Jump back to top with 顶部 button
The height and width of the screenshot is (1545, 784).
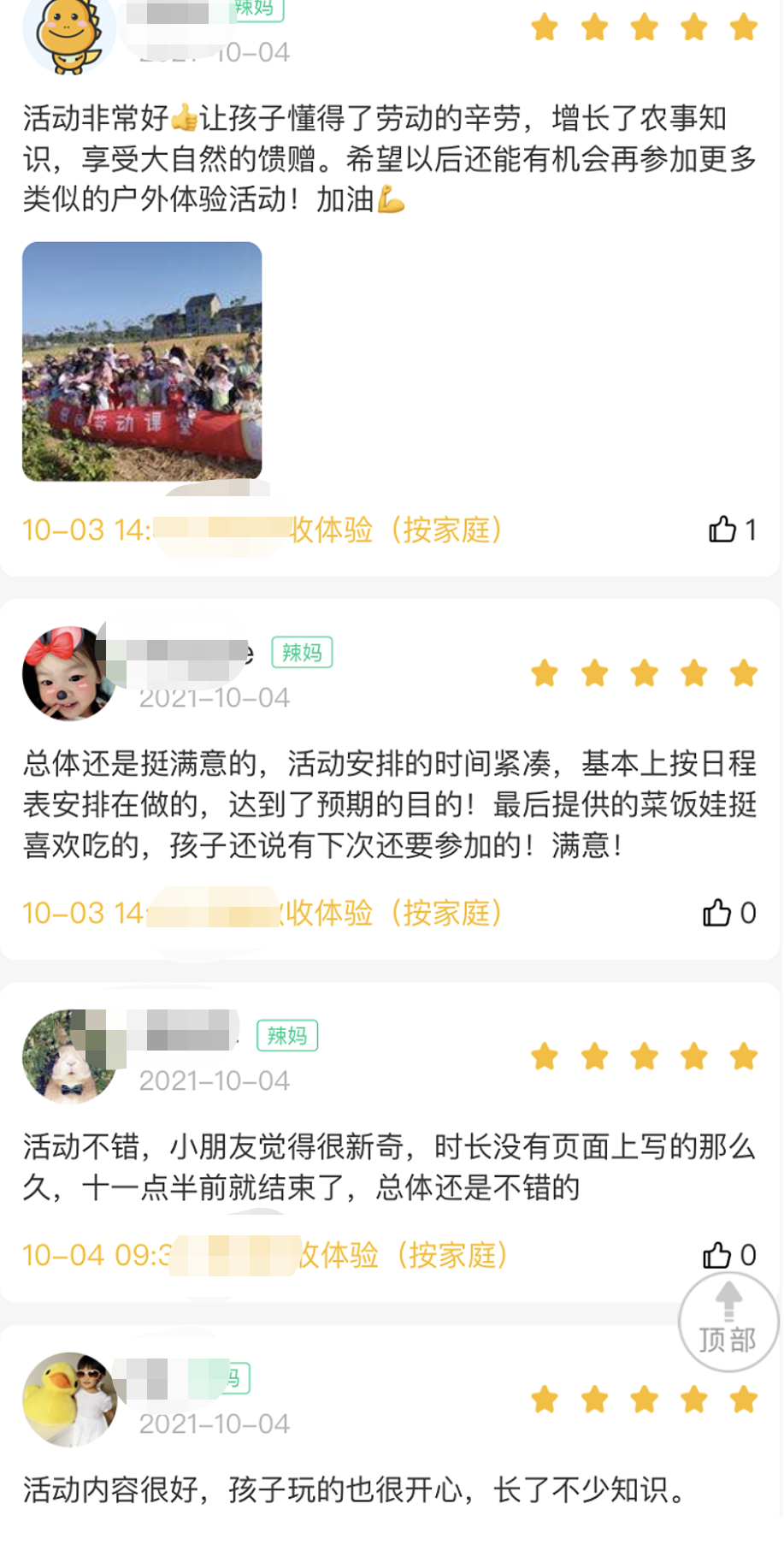click(728, 1321)
